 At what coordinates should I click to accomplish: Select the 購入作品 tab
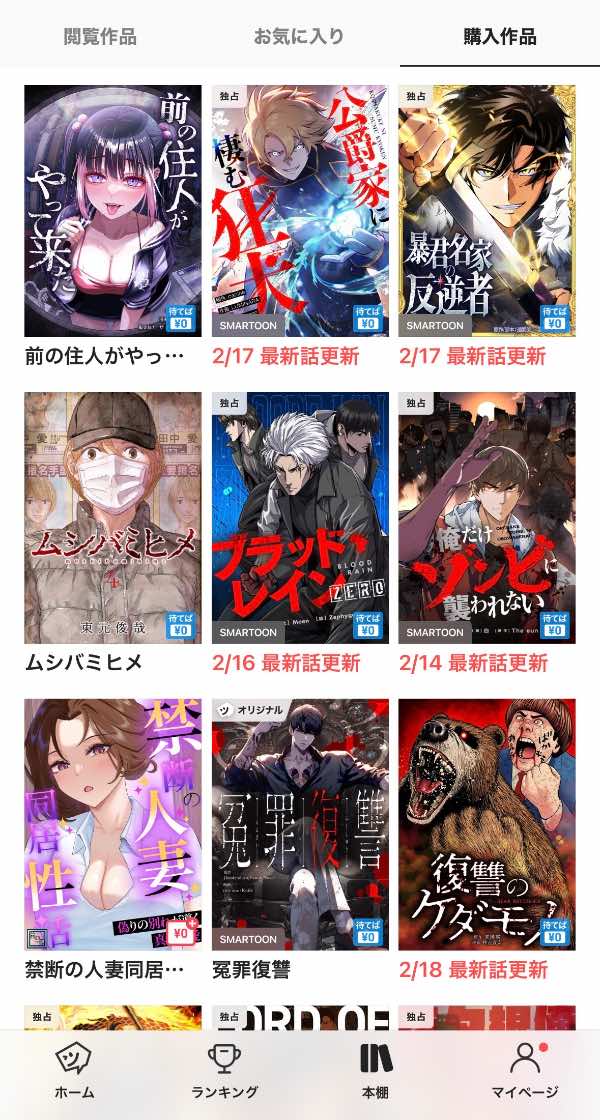[x=499, y=37]
